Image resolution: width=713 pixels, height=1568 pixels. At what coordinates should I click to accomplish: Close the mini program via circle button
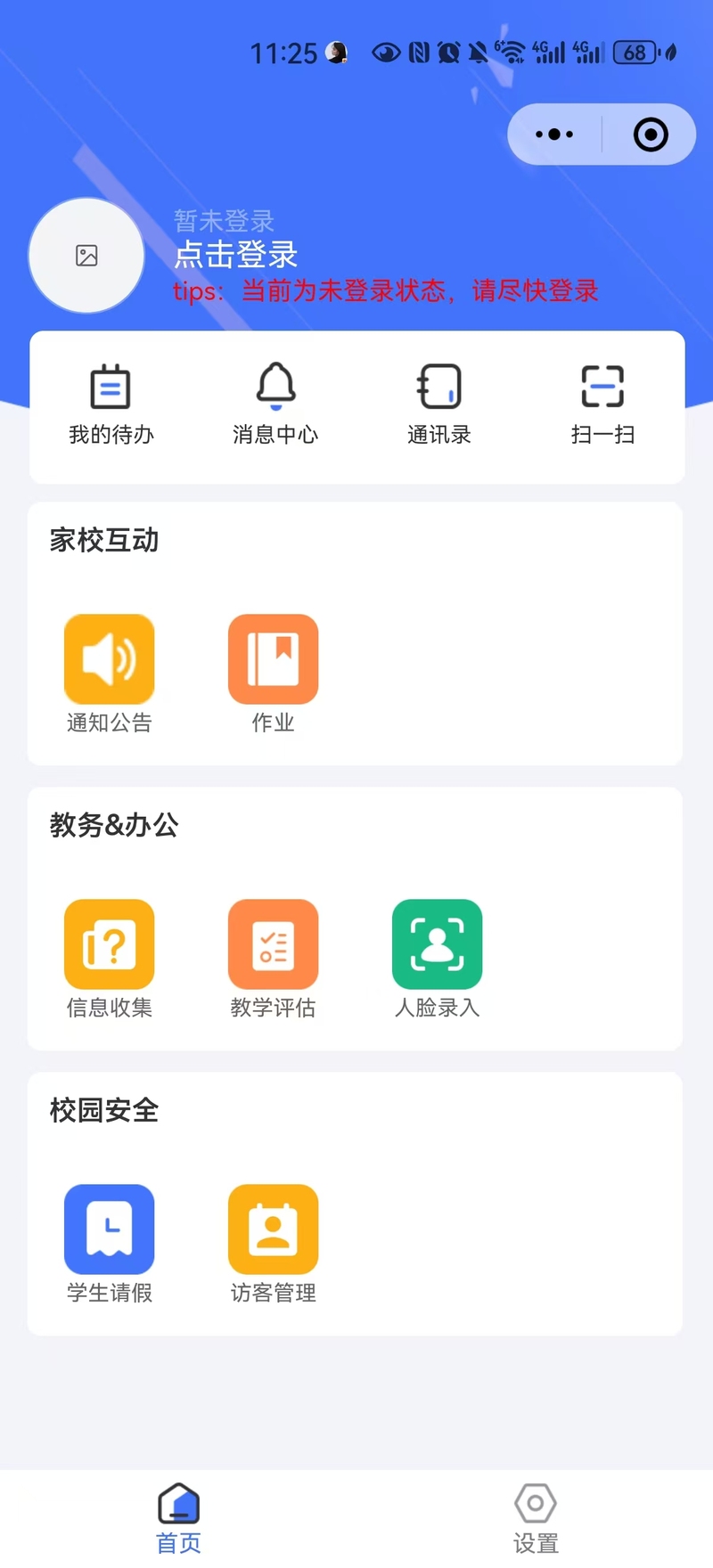coord(651,135)
